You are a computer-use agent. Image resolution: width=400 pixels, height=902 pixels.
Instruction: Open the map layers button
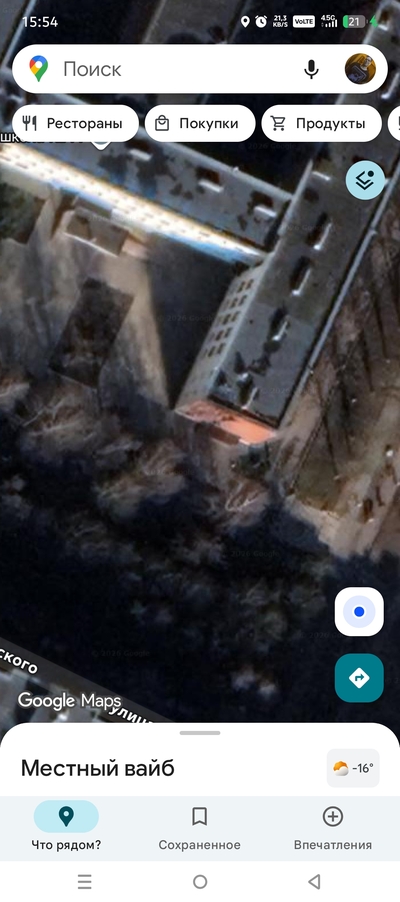pyautogui.click(x=365, y=180)
